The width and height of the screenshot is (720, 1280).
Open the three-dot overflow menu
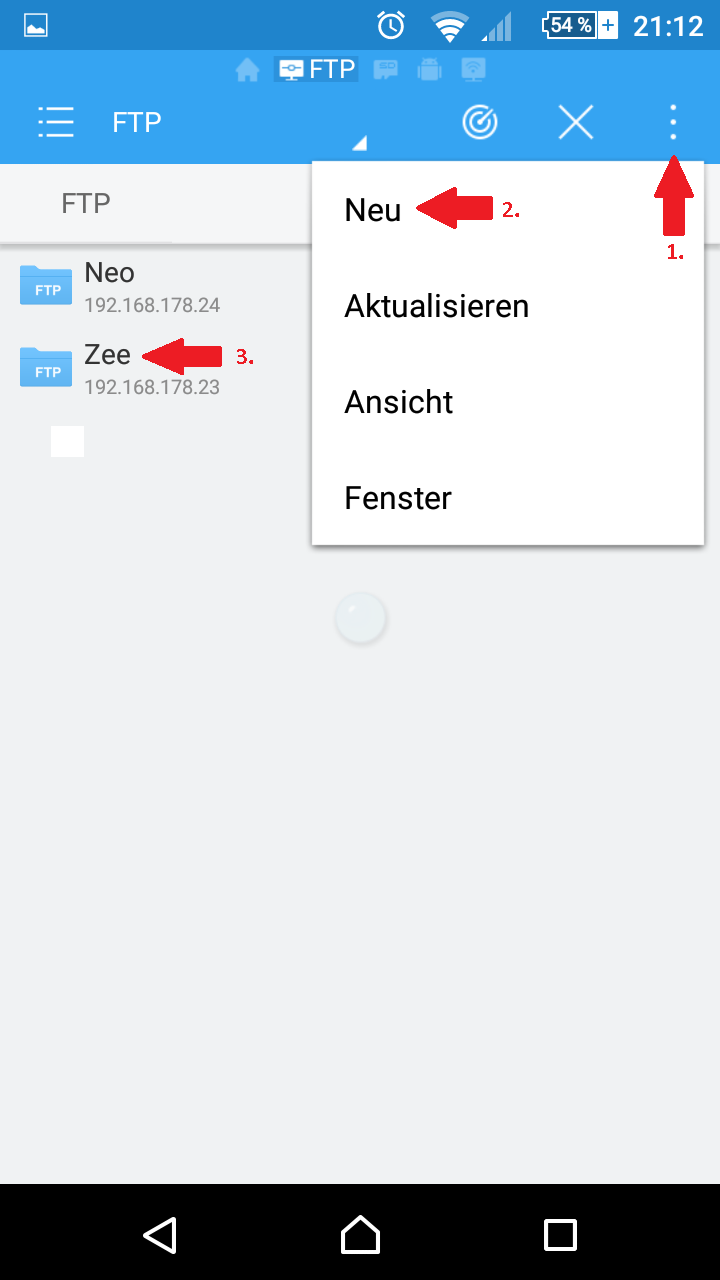(673, 122)
